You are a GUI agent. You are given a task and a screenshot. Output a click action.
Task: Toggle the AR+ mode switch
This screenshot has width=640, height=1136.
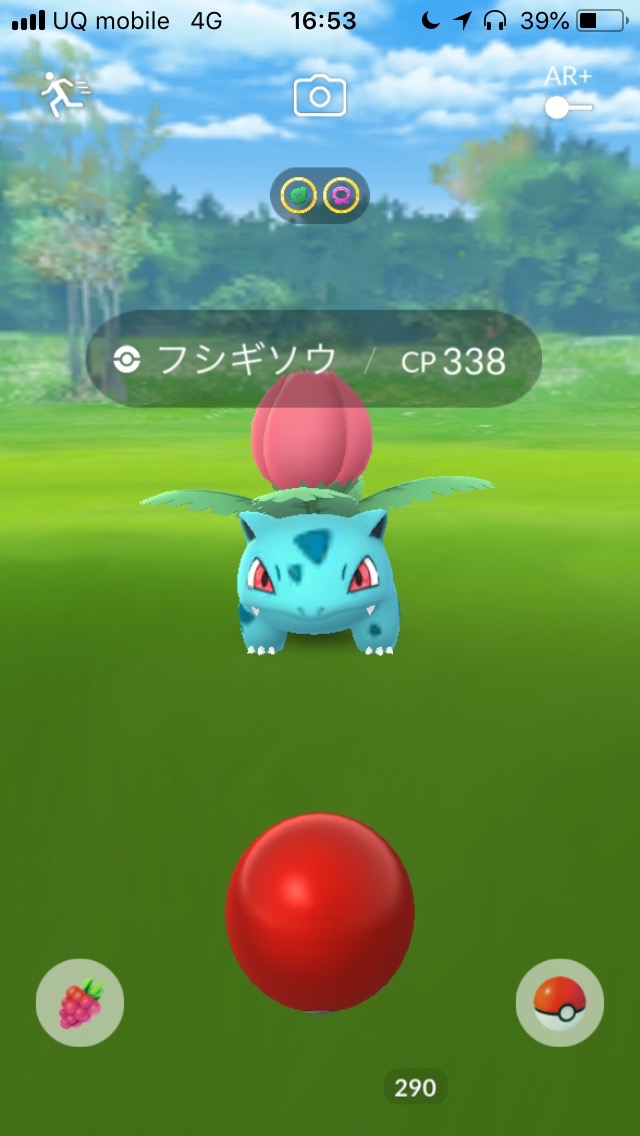tap(568, 106)
